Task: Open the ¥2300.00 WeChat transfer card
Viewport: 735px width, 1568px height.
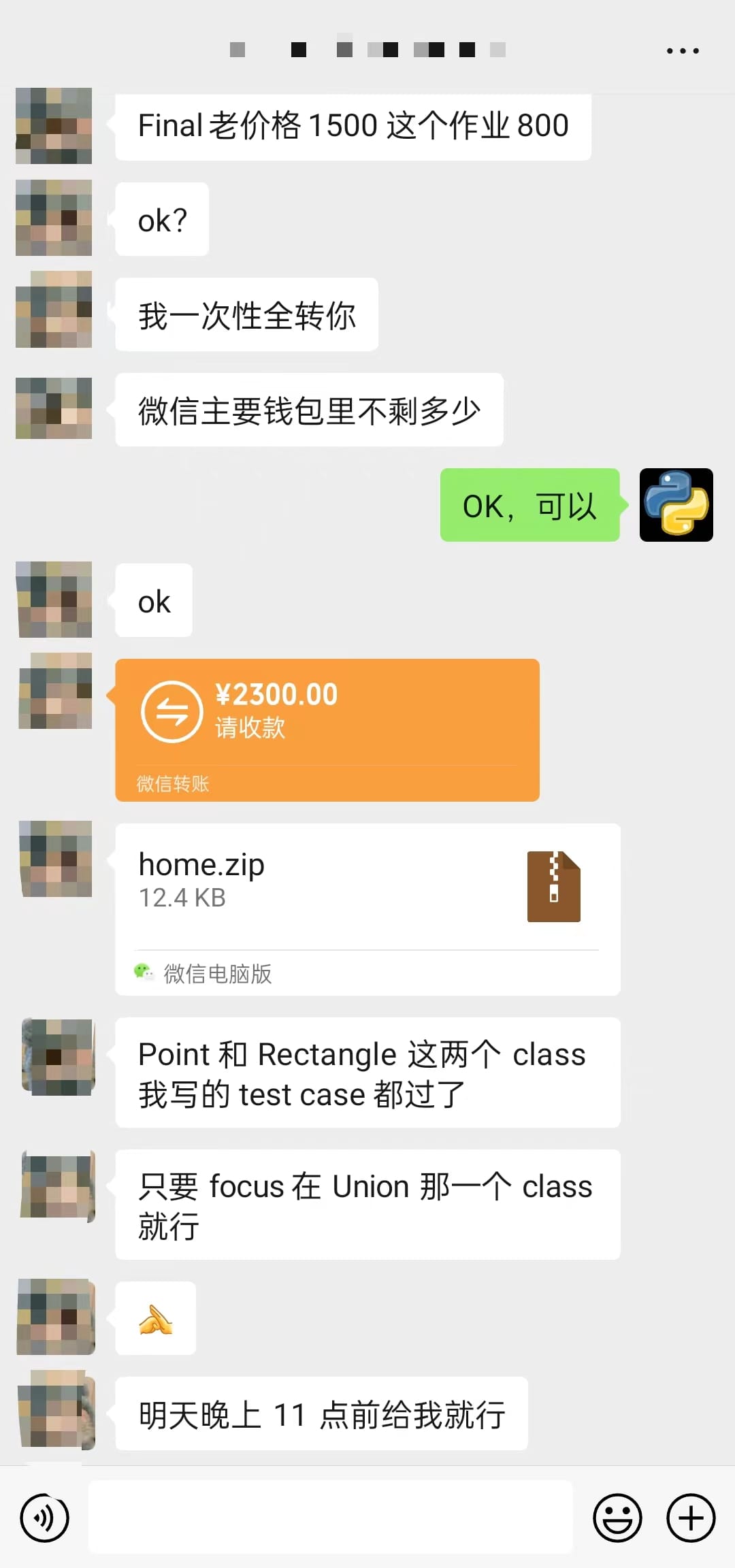Action: 327,730
